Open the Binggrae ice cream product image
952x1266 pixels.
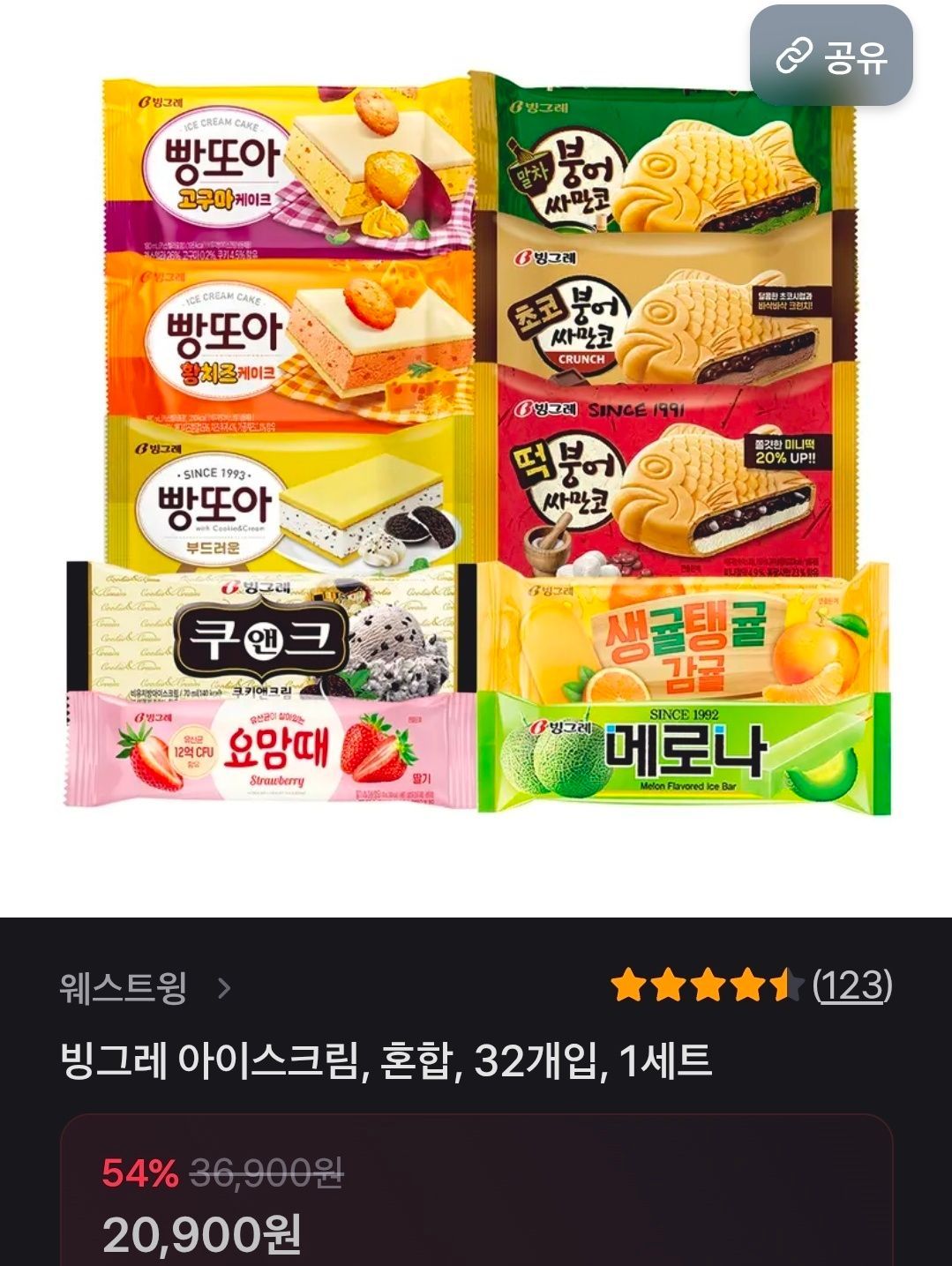click(476, 441)
